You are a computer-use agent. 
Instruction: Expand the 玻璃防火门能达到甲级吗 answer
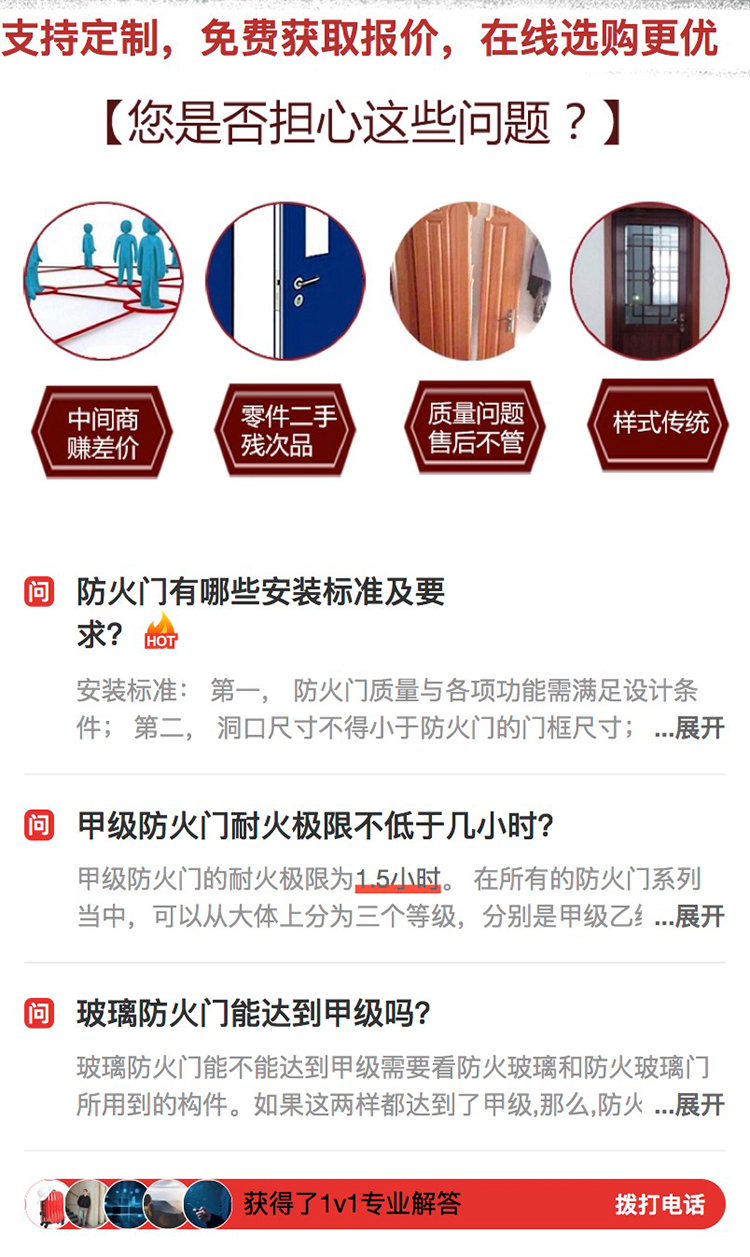(689, 1105)
